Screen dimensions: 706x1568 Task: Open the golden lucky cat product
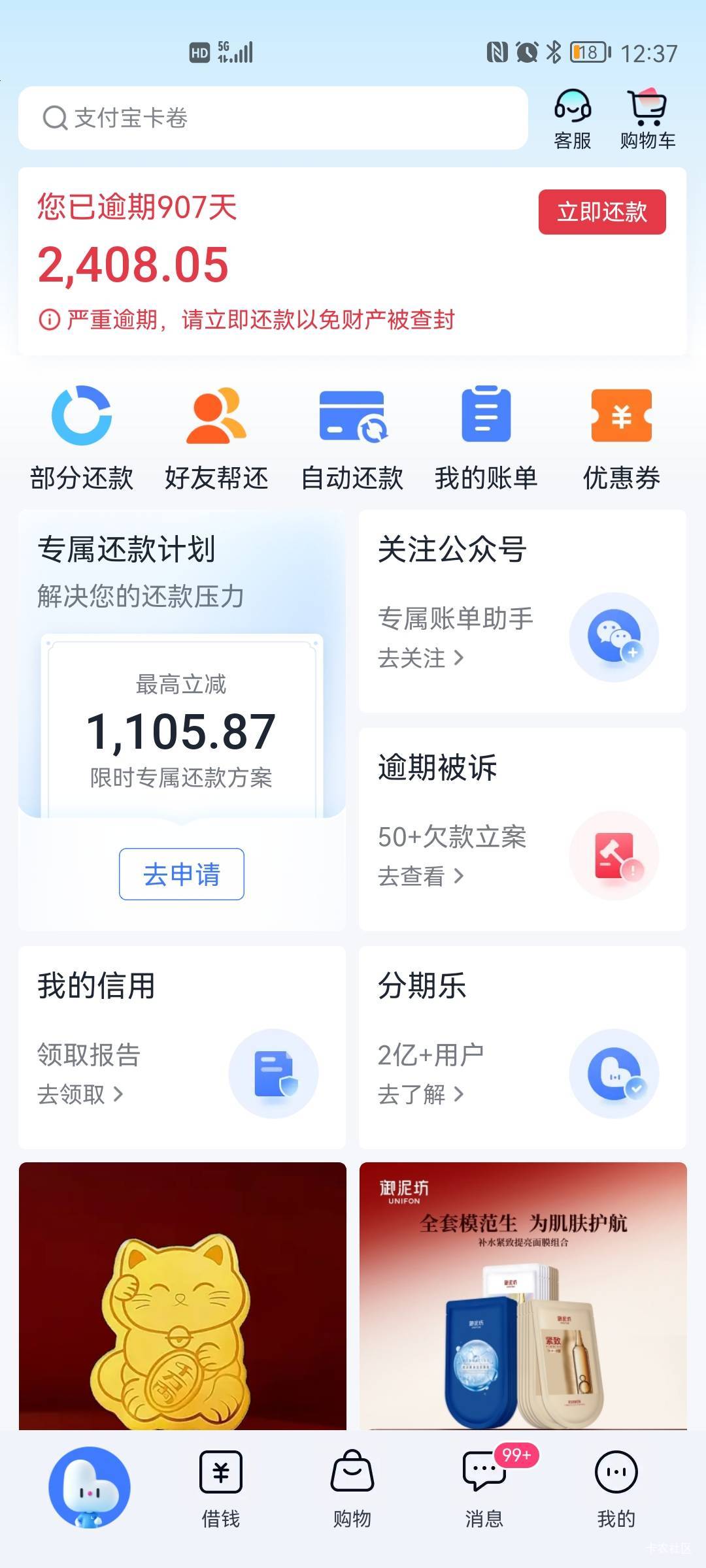click(x=182, y=1297)
